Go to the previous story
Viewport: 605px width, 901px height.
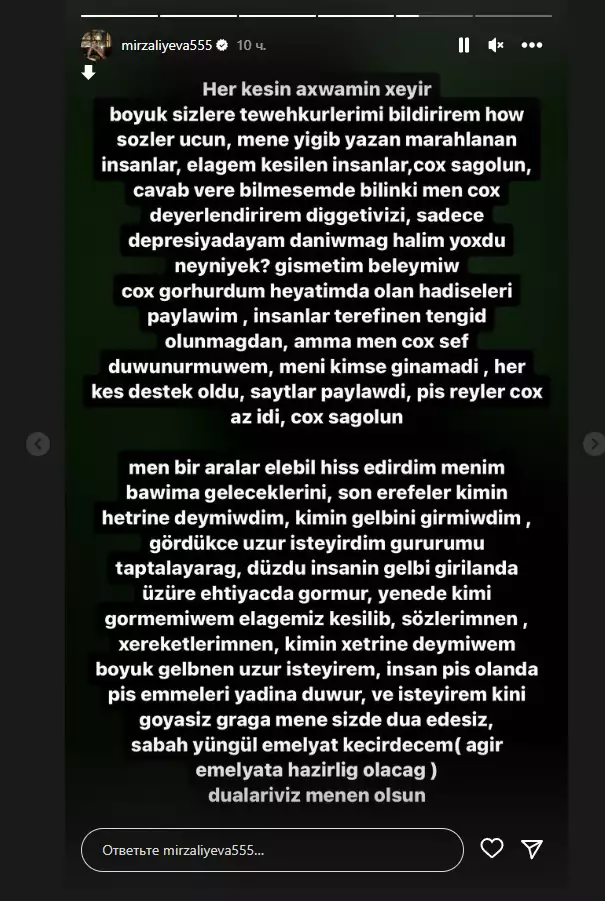point(37,444)
